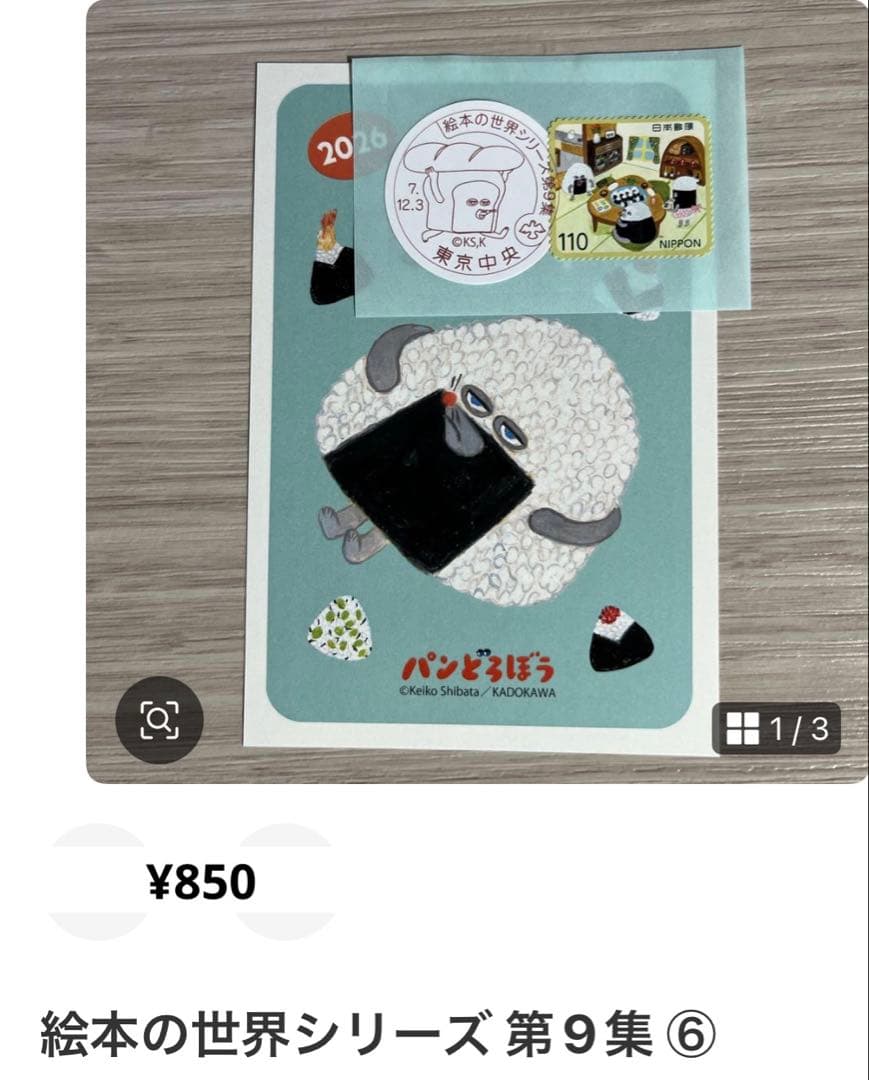
Task: Open image search for similar items
Action: pyautogui.click(x=159, y=720)
